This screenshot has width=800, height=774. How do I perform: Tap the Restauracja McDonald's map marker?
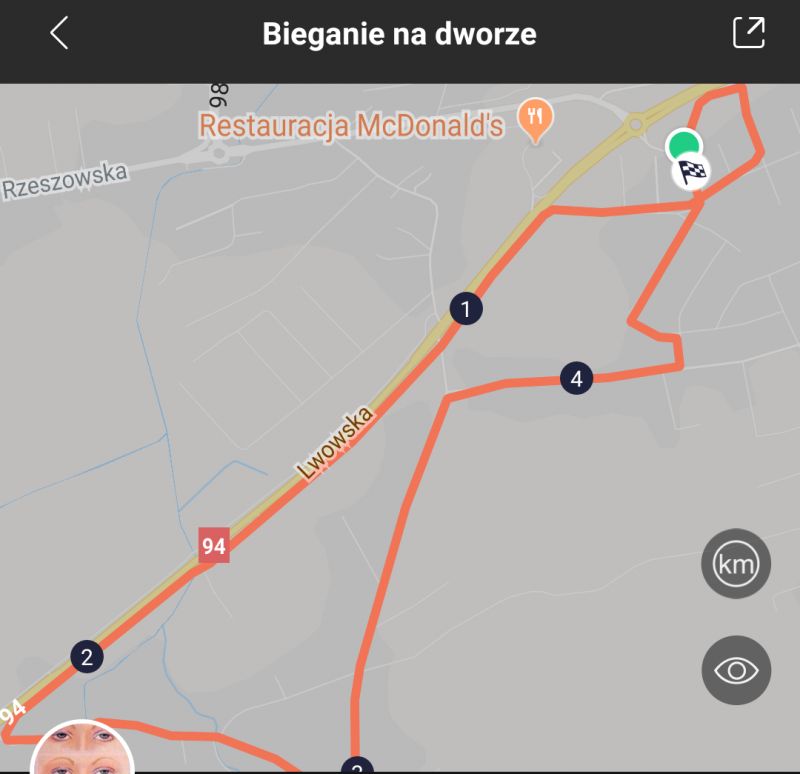[536, 121]
